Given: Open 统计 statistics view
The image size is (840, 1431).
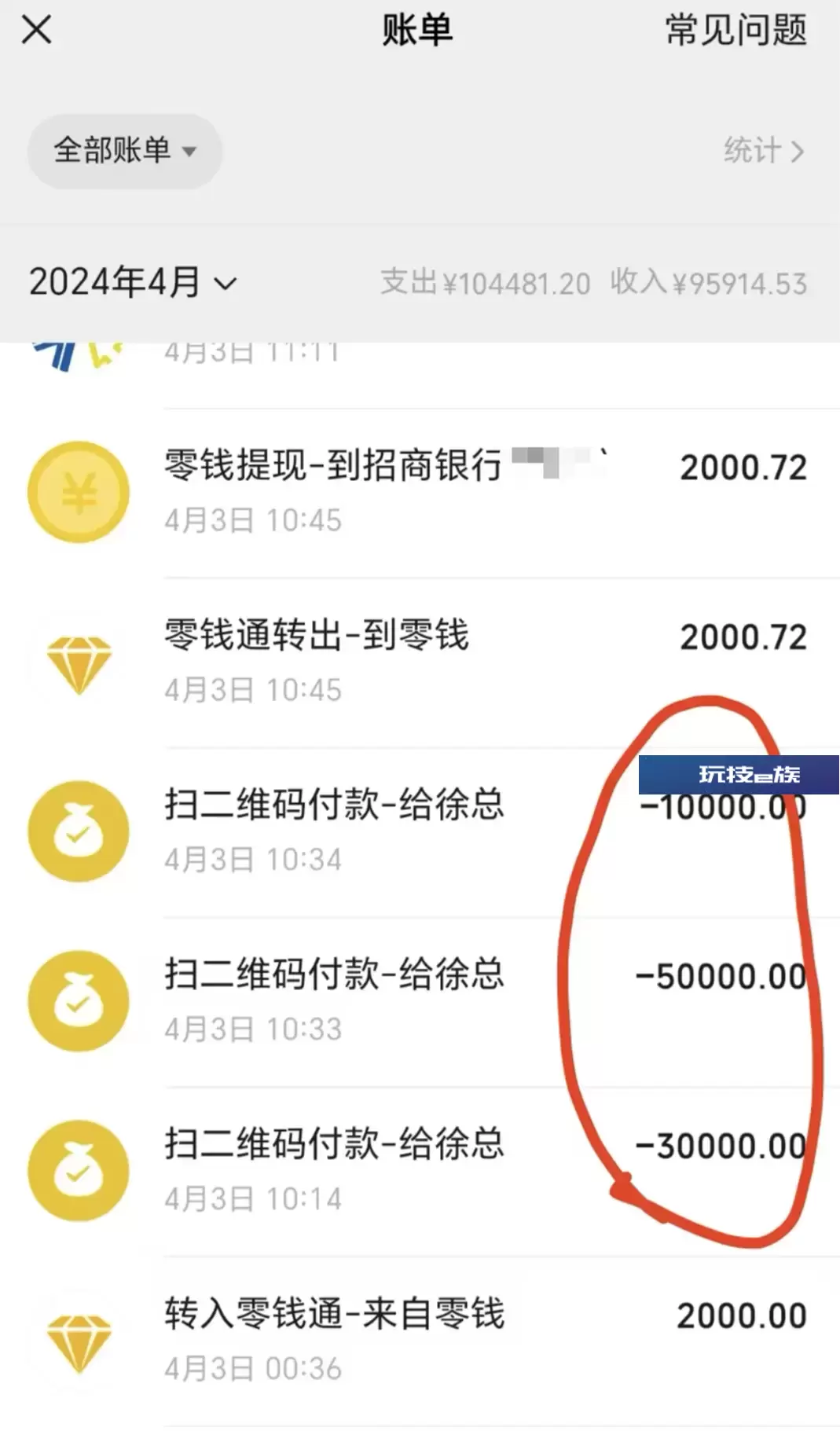Looking at the screenshot, I should pyautogui.click(x=764, y=150).
